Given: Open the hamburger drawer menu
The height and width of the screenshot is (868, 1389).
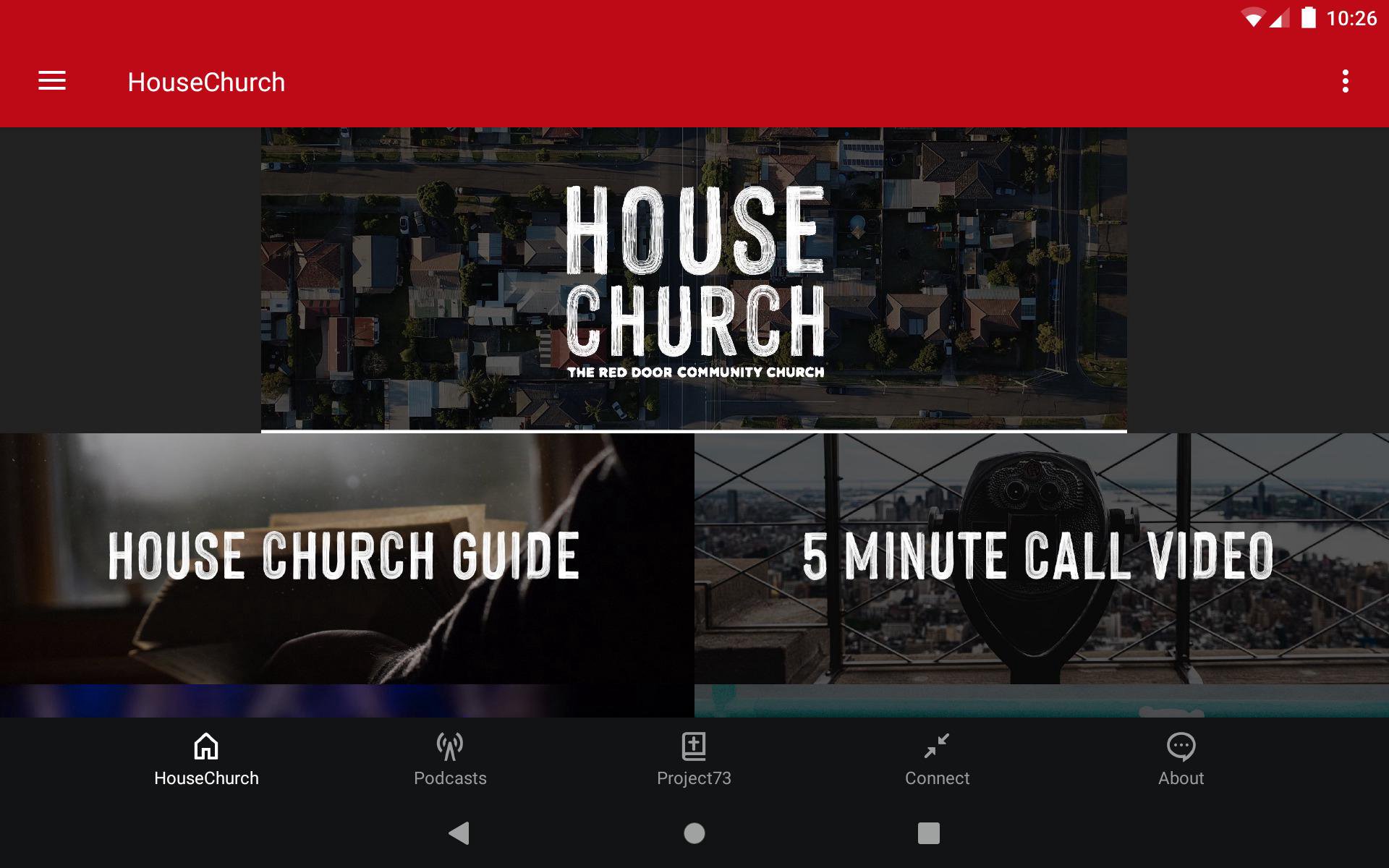Looking at the screenshot, I should [52, 81].
